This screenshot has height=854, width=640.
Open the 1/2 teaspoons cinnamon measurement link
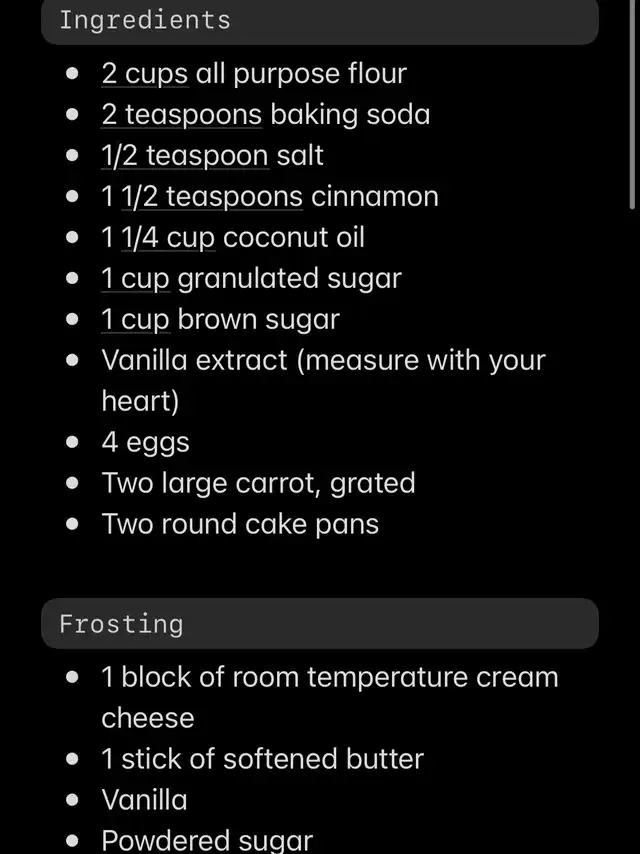212,196
